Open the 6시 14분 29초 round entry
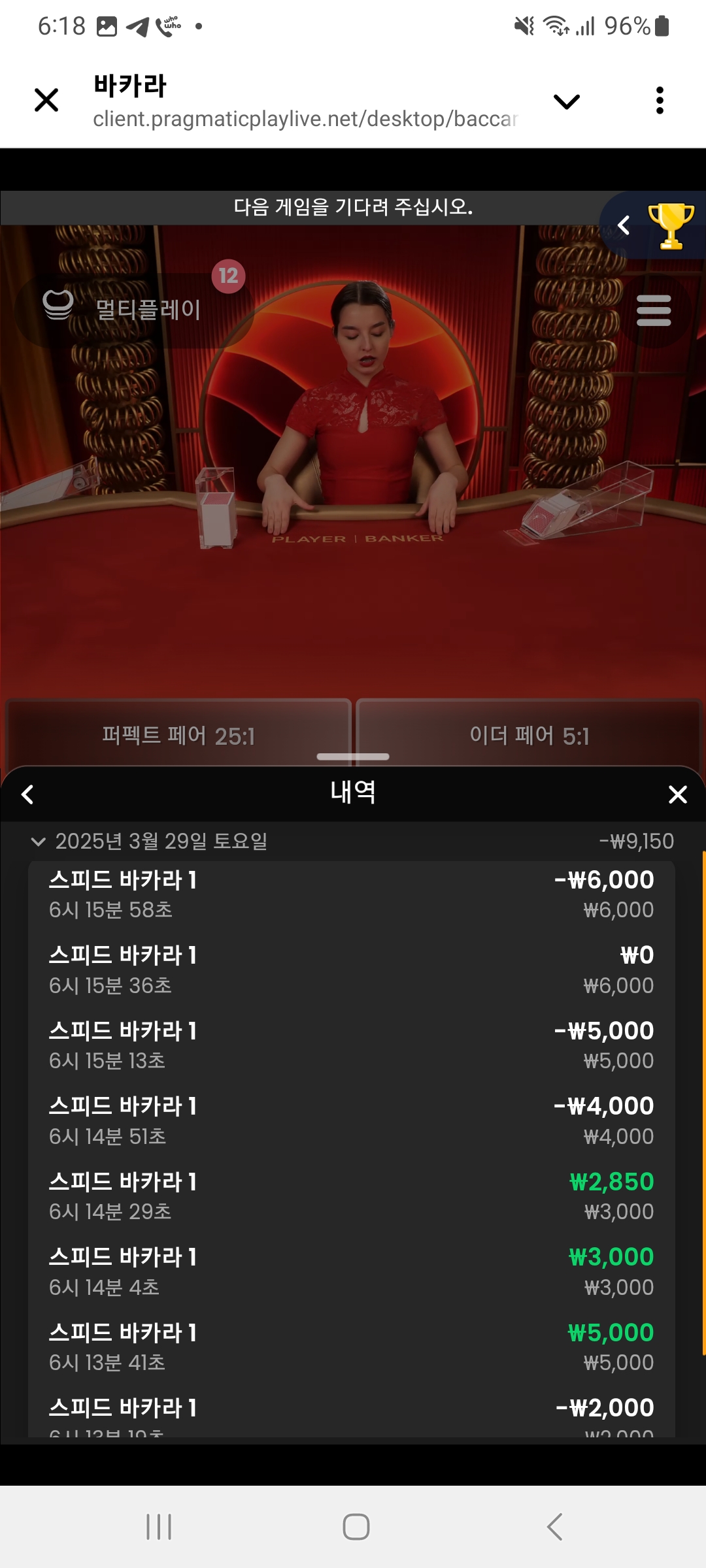This screenshot has width=706, height=1568. [352, 1196]
